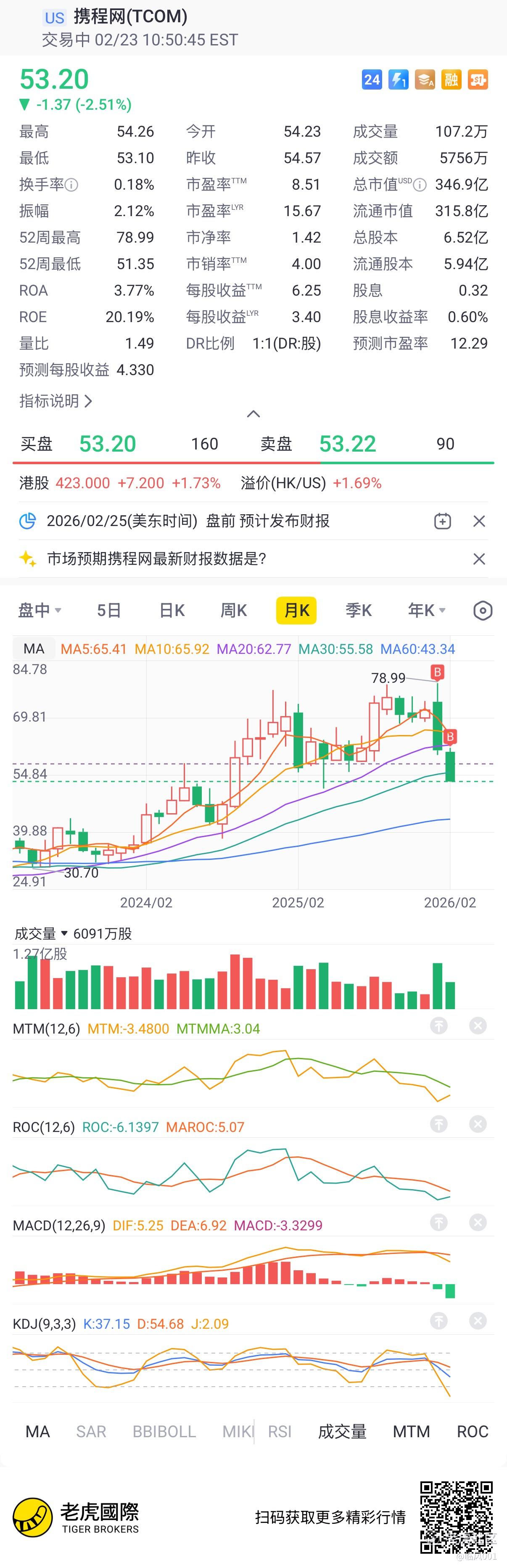The image size is (507, 1568).
Task: Enable the RSI indicator
Action: [x=280, y=1431]
